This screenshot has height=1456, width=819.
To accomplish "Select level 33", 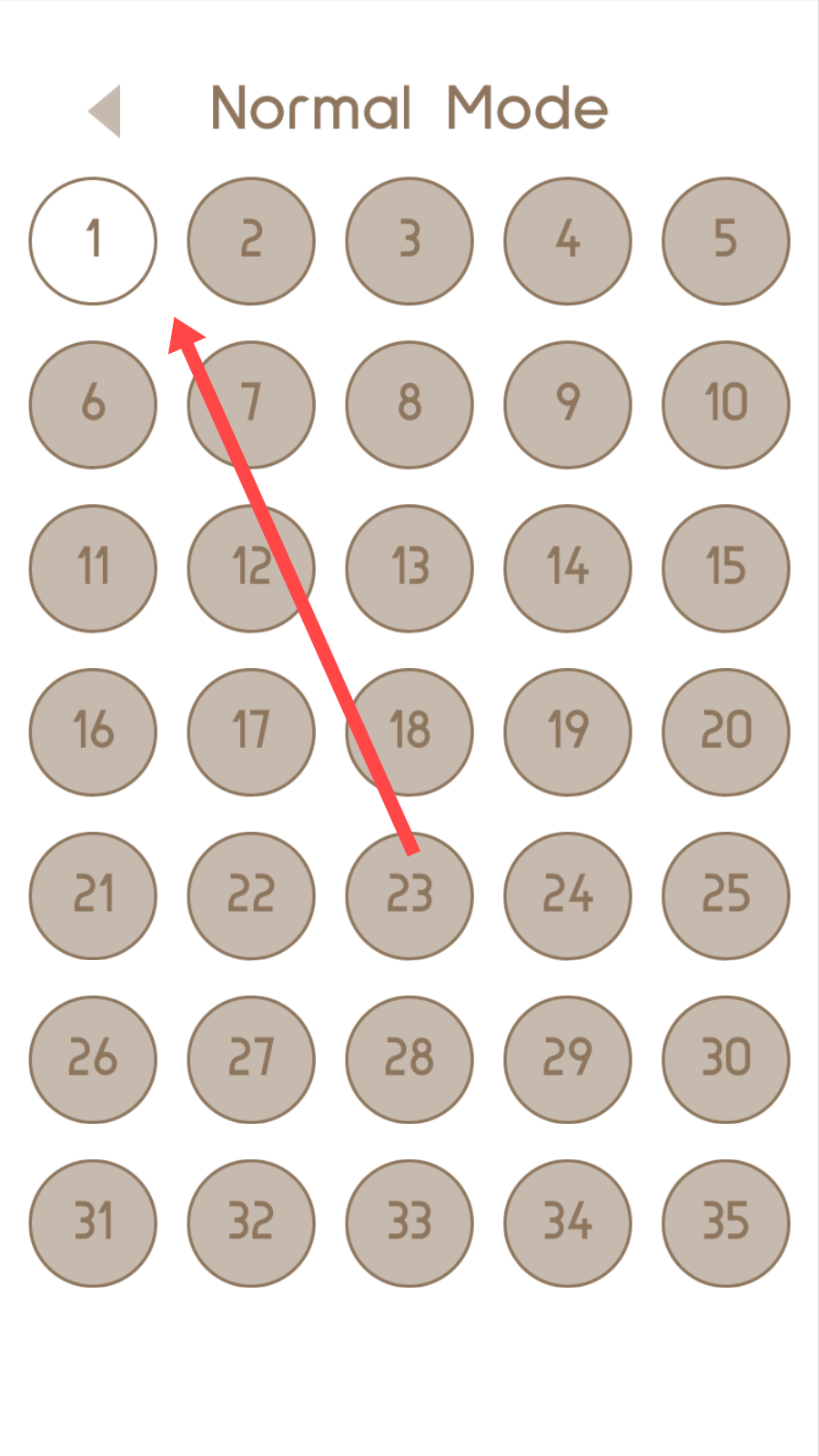I will [x=409, y=1224].
